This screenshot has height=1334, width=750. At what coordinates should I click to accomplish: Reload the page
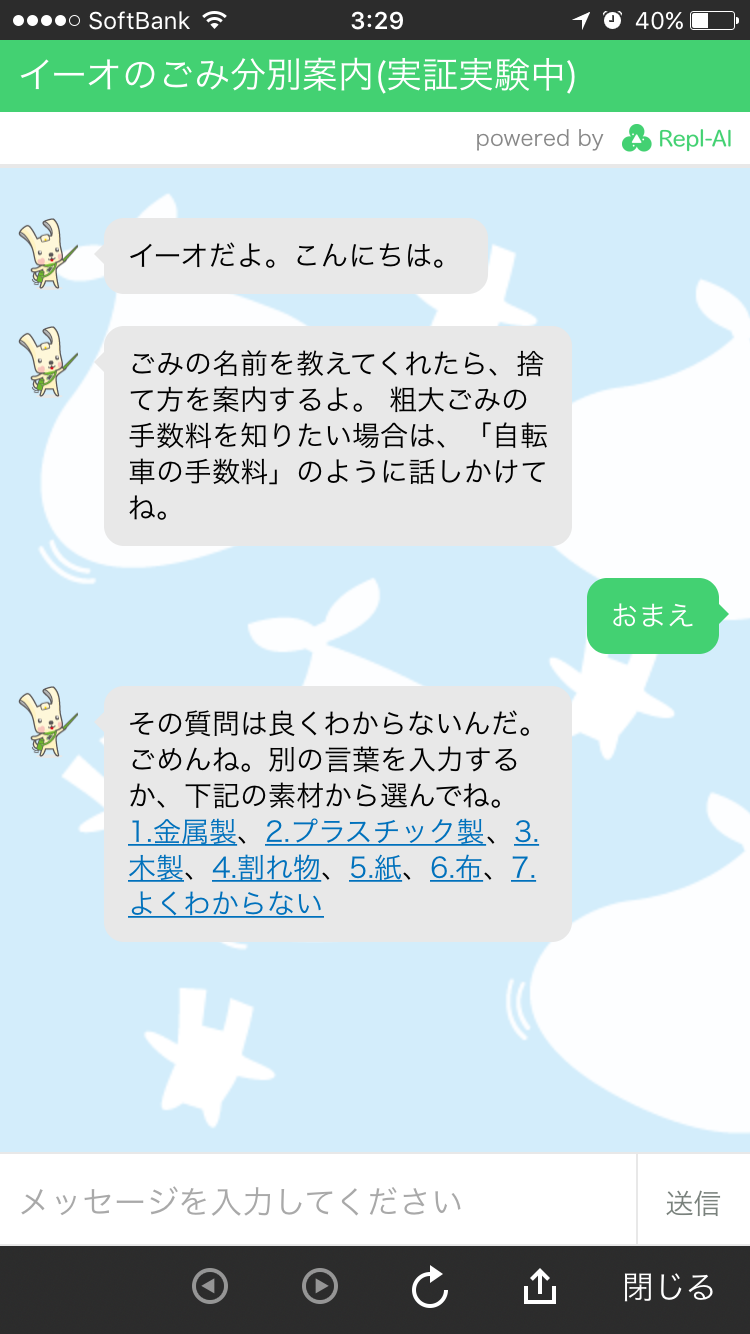(x=430, y=1286)
